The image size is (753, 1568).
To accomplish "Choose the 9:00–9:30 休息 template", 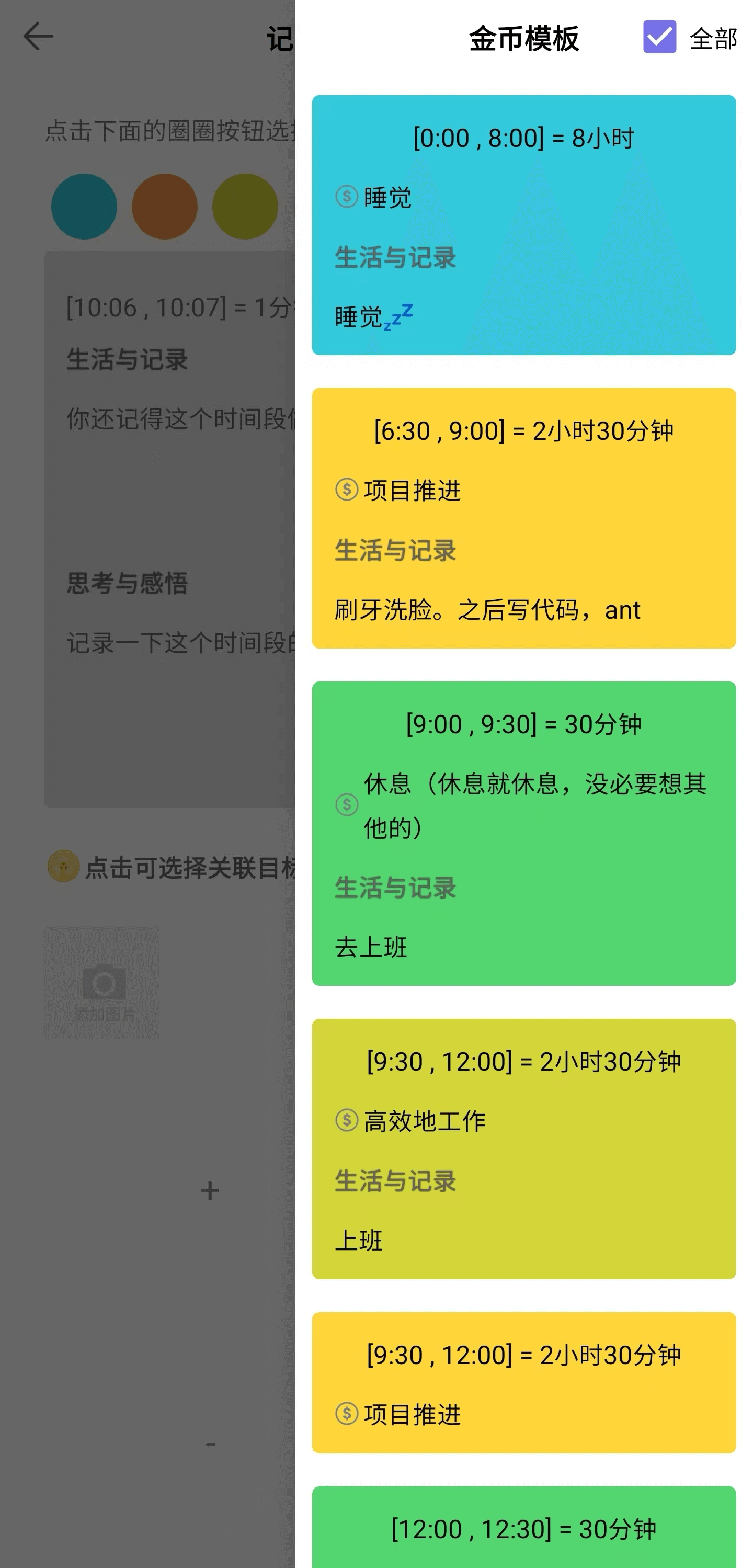I will click(x=523, y=833).
